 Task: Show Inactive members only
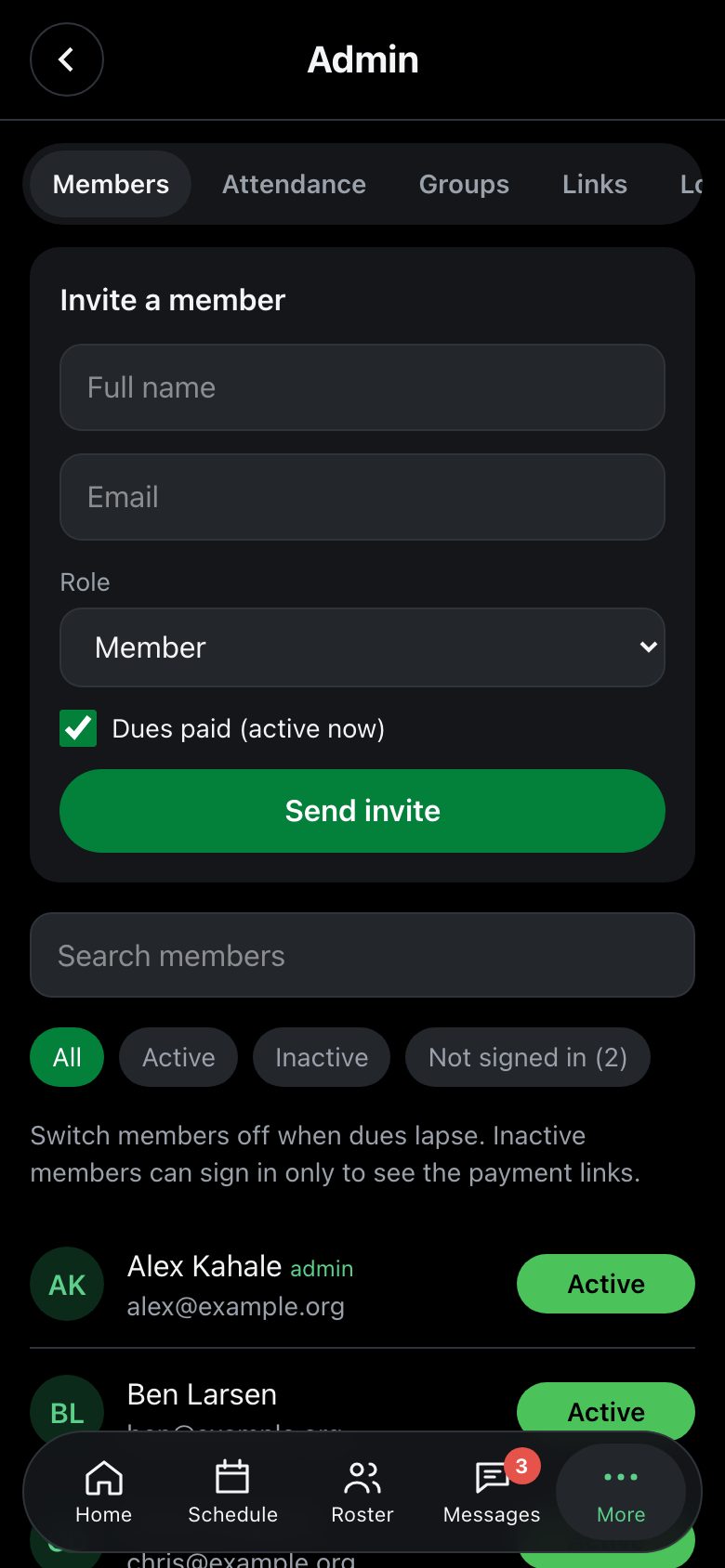coord(322,1057)
